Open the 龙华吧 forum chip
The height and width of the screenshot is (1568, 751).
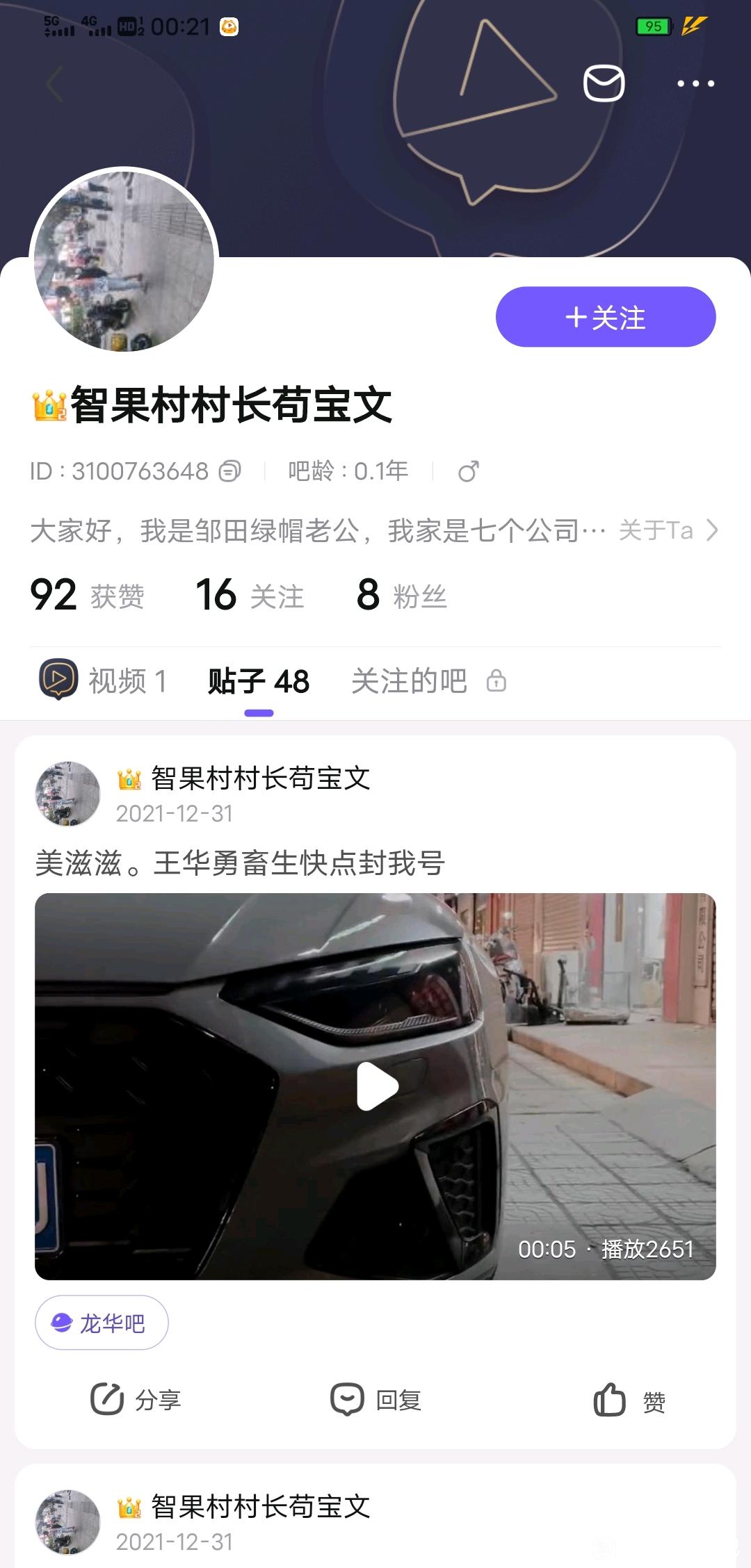pyautogui.click(x=102, y=1323)
